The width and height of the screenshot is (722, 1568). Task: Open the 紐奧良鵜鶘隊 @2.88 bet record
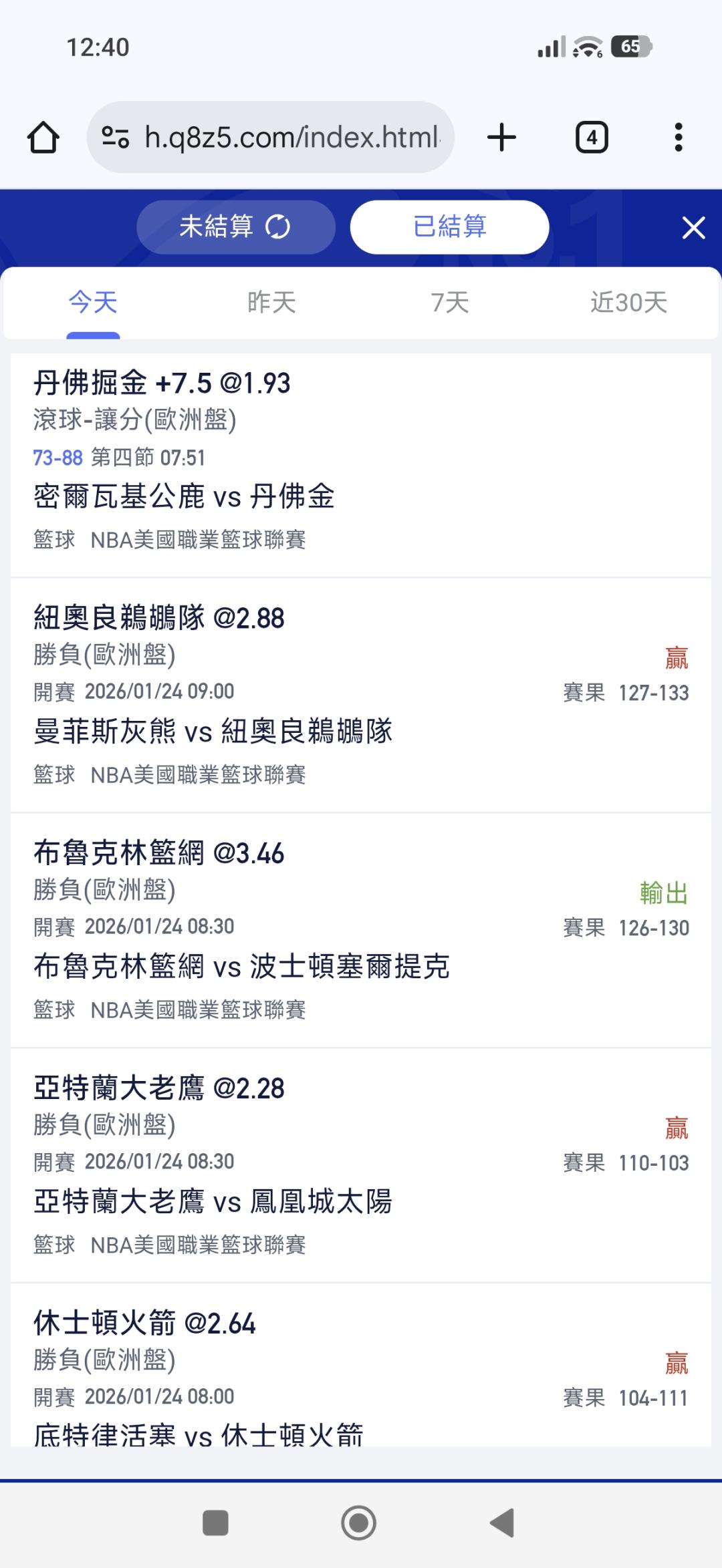pos(361,695)
